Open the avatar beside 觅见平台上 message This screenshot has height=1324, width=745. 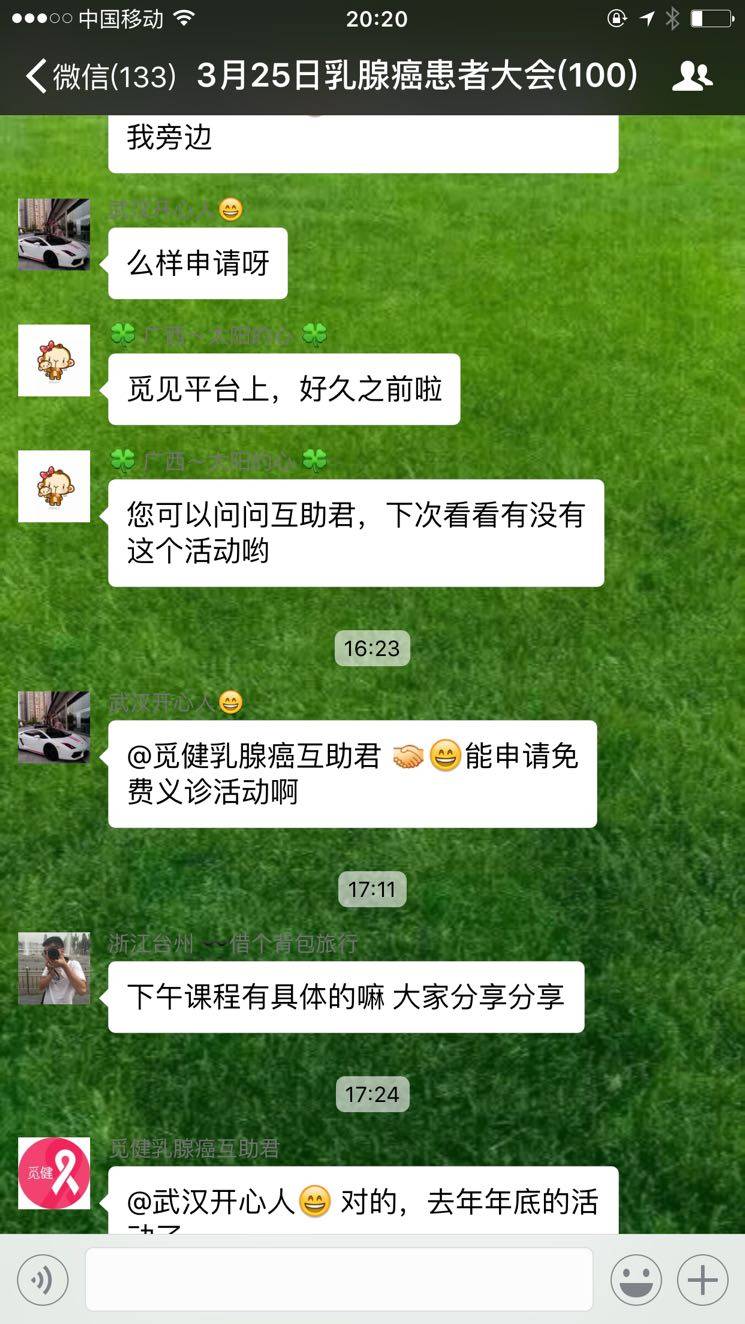tap(54, 360)
